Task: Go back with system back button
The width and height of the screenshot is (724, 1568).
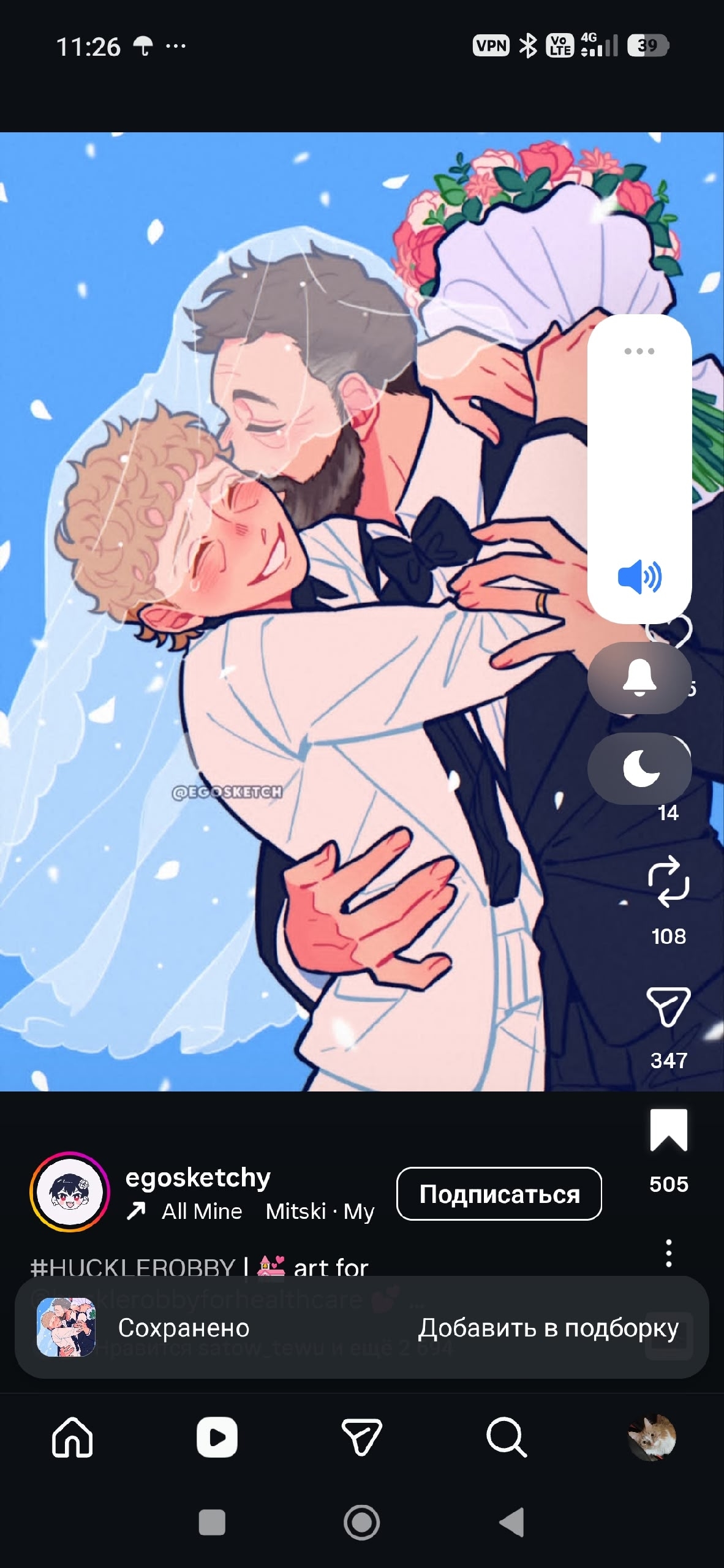Action: pos(512,1522)
